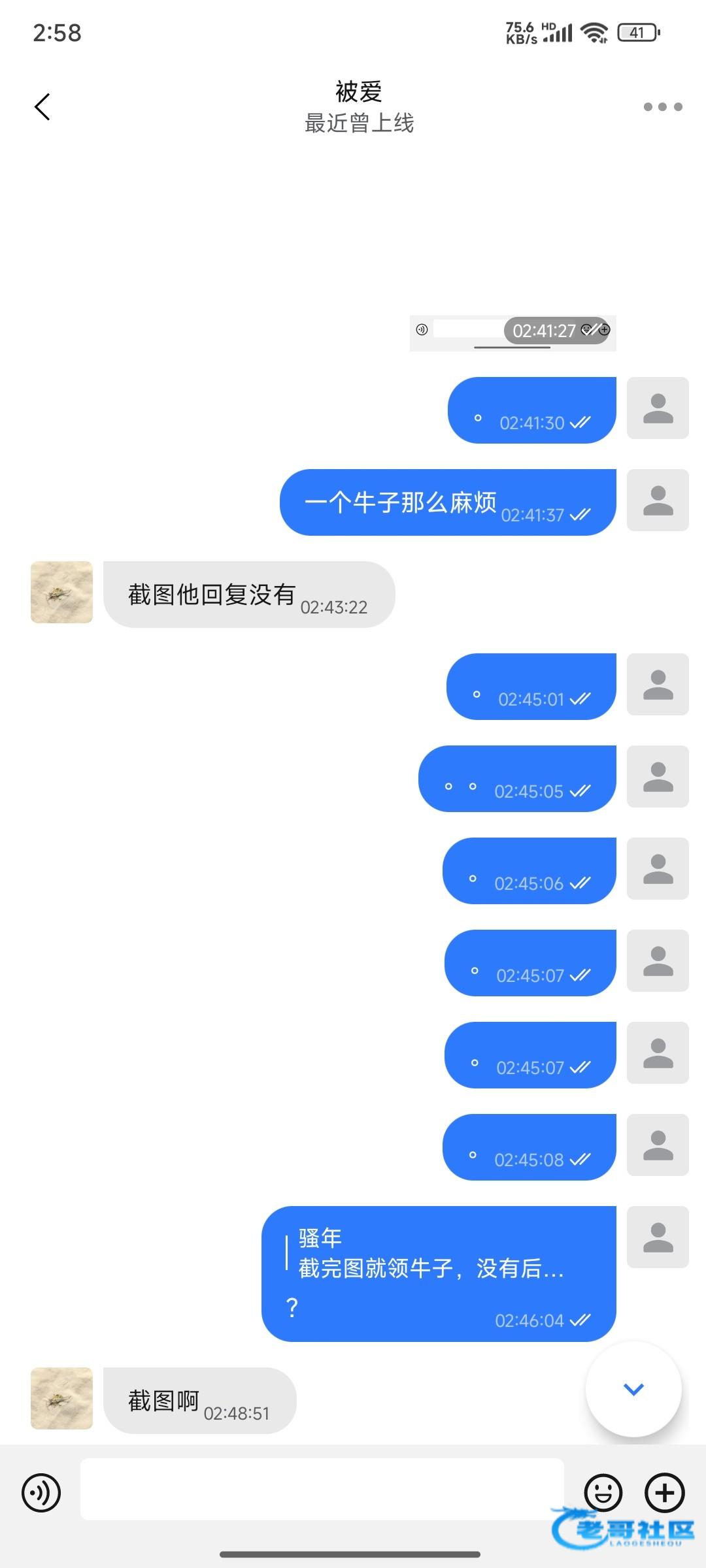
Task: Open the plus attachment menu
Action: (664, 1493)
